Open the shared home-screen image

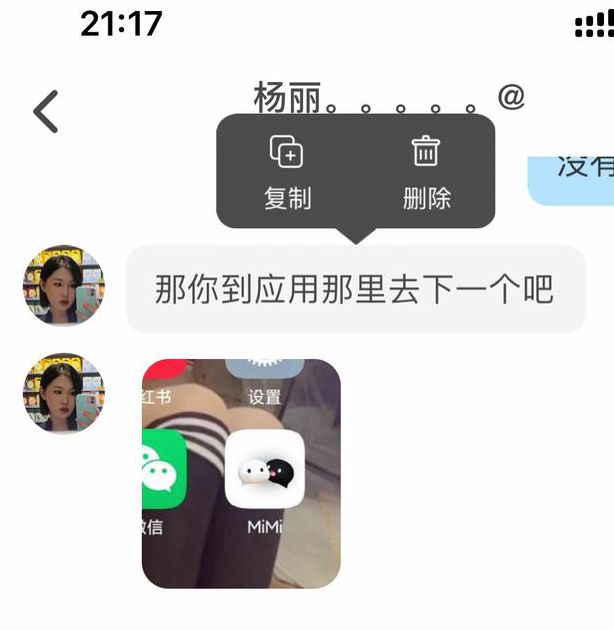tap(241, 473)
